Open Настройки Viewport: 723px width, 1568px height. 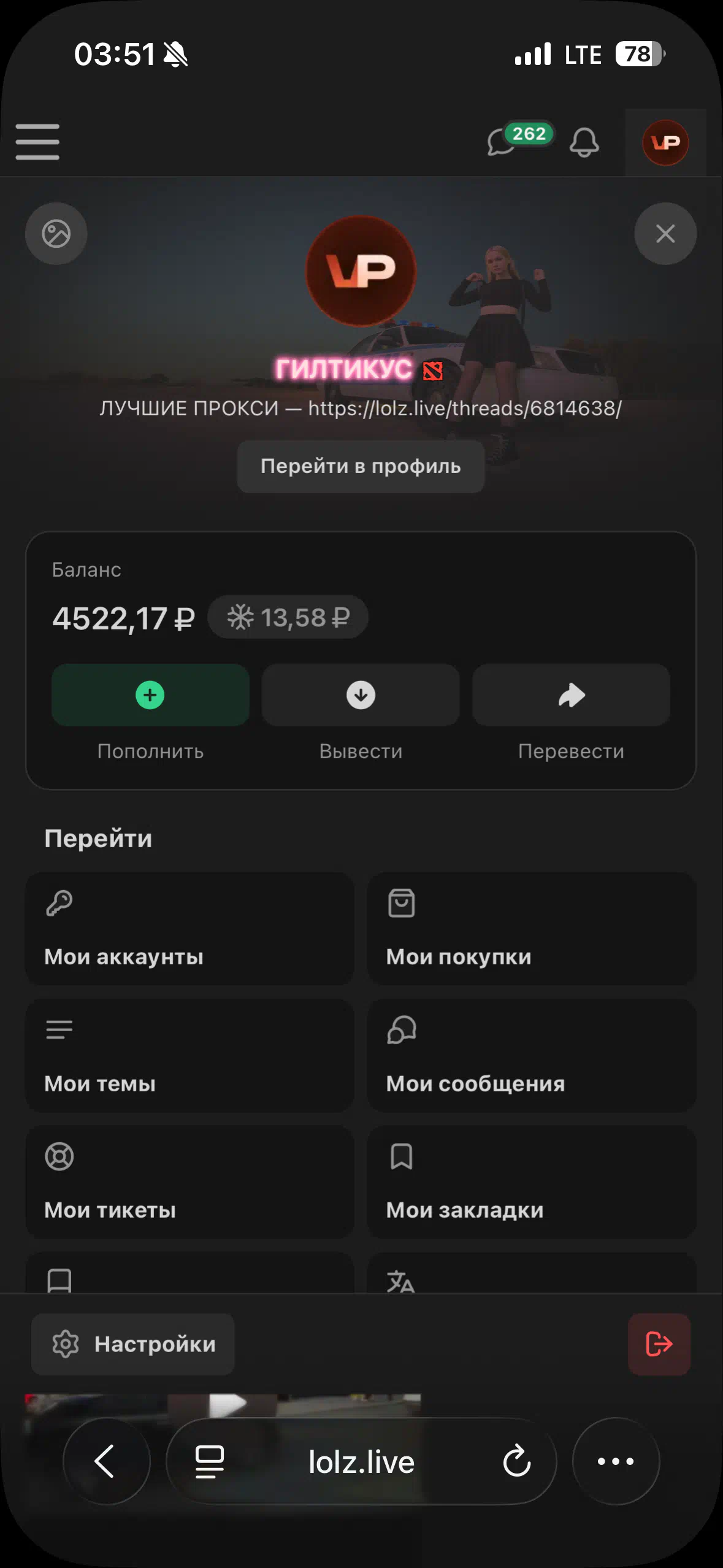tap(133, 1344)
